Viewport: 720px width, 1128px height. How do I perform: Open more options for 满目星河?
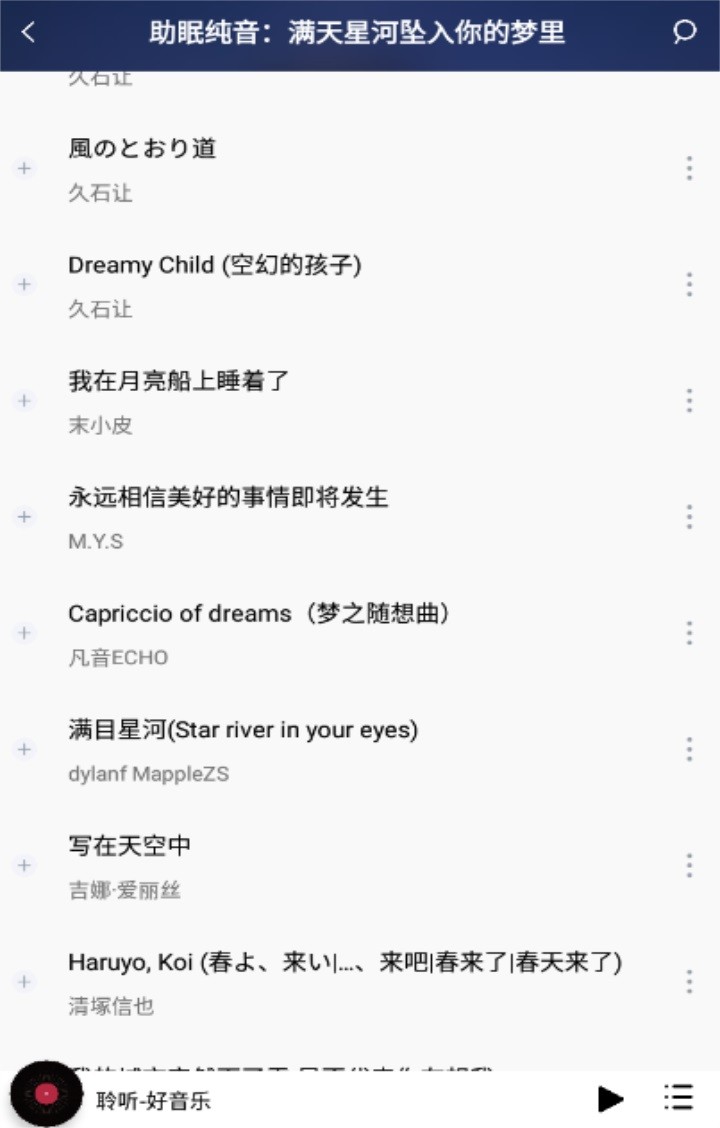[x=689, y=748]
